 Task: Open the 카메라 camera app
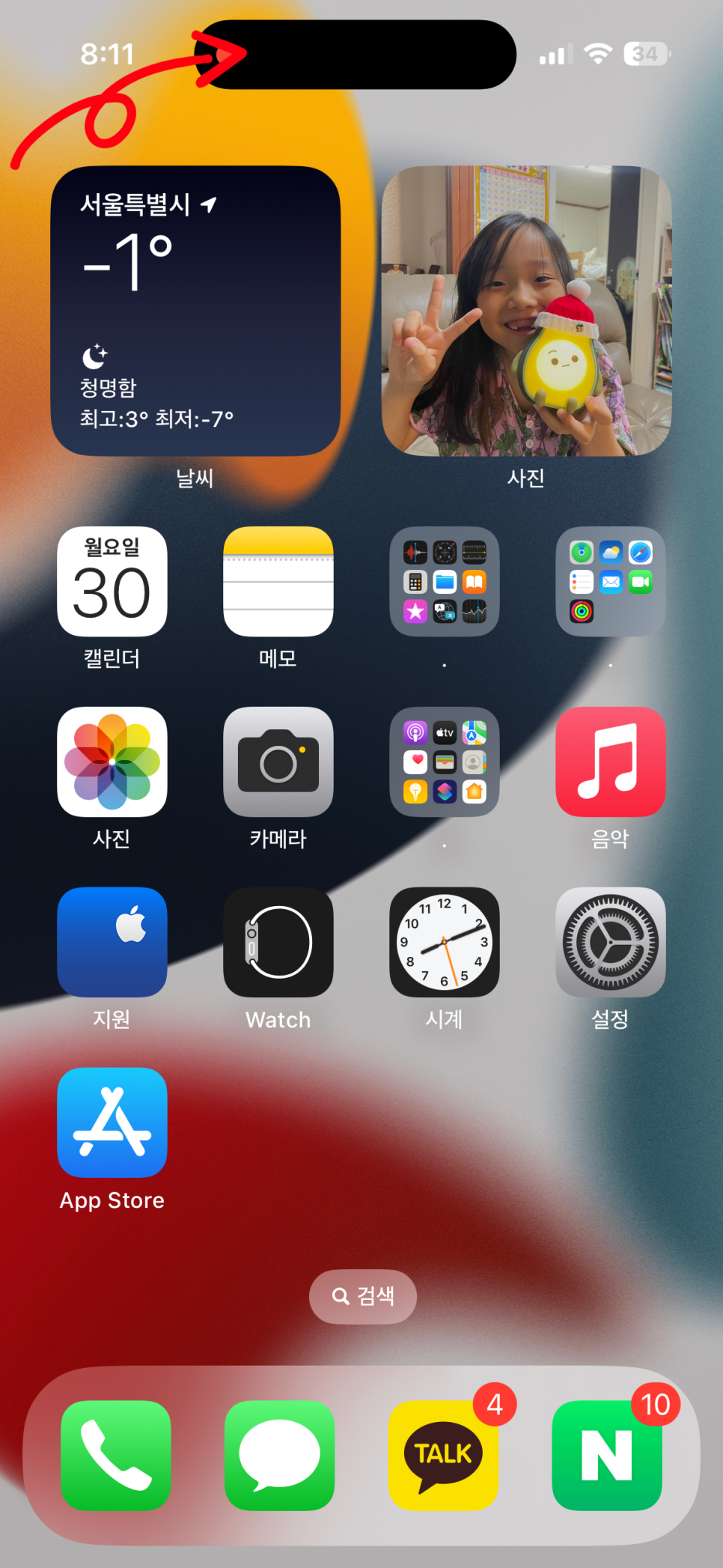coord(278,762)
